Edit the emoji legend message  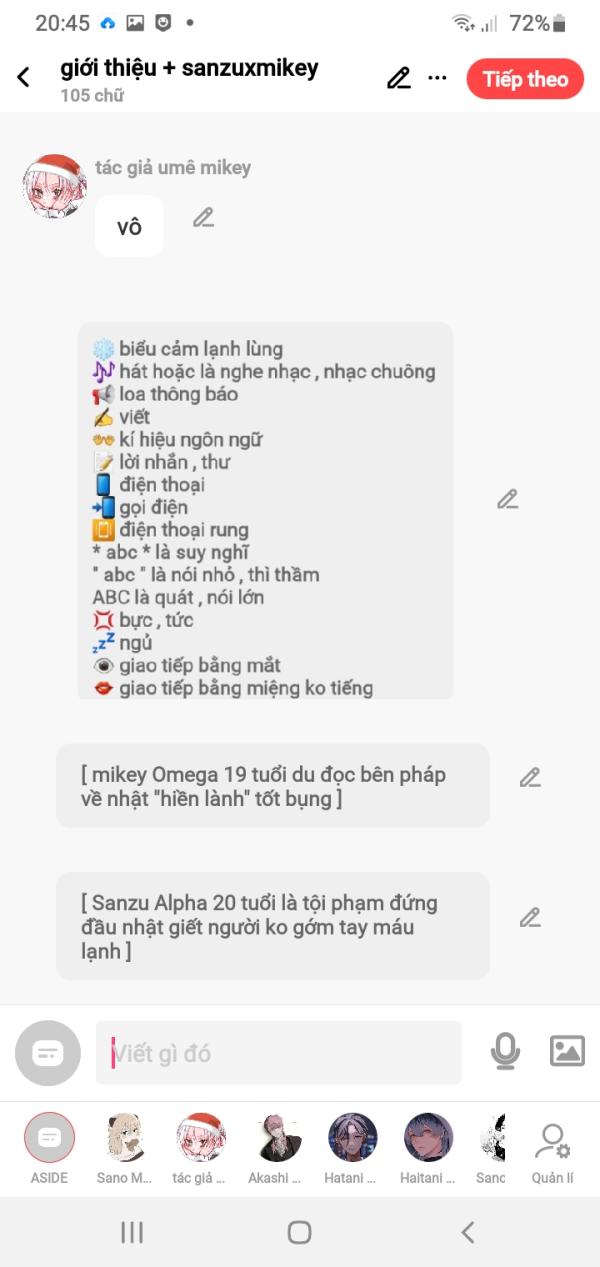point(508,499)
